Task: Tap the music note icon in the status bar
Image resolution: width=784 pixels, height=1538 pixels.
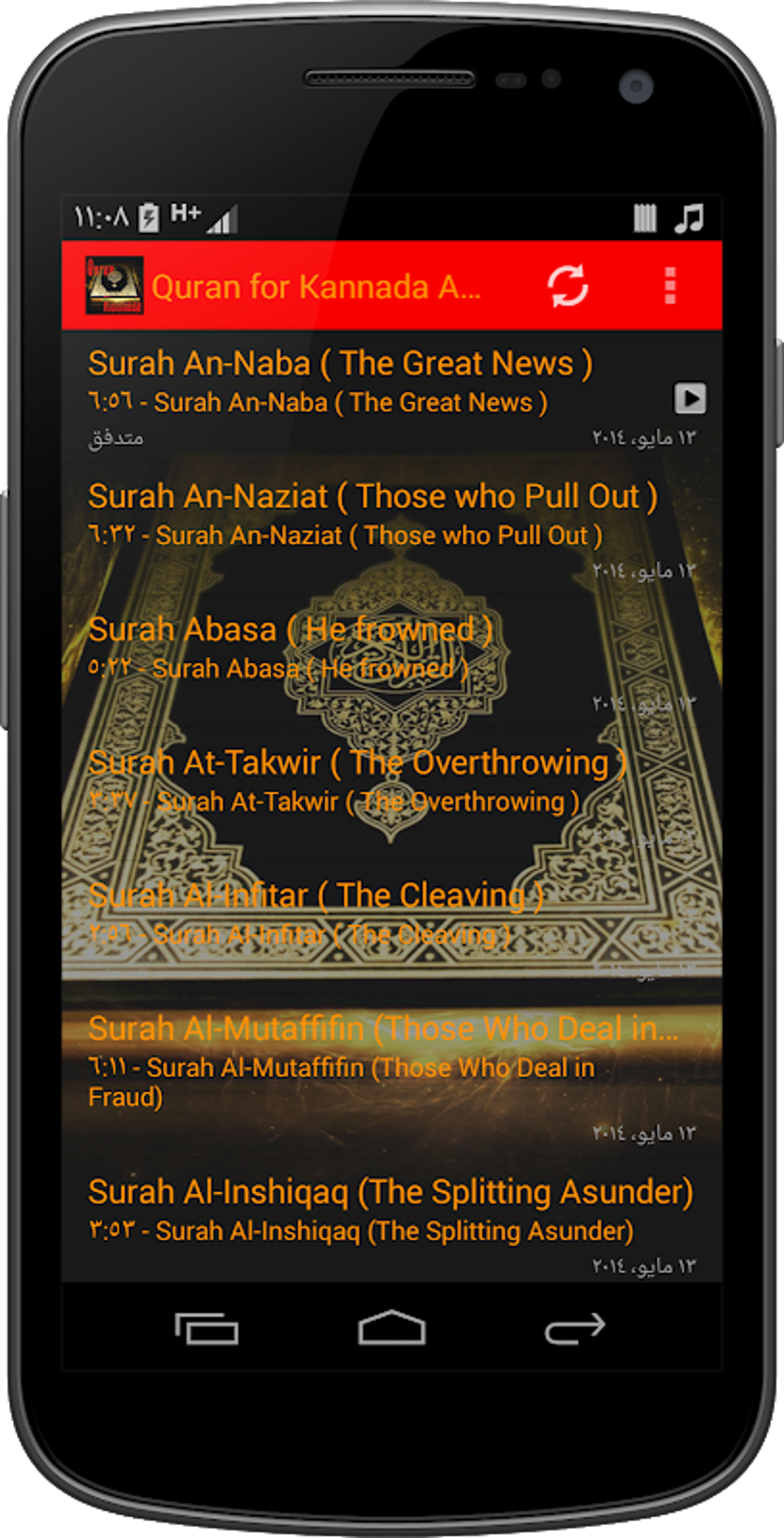Action: click(689, 219)
